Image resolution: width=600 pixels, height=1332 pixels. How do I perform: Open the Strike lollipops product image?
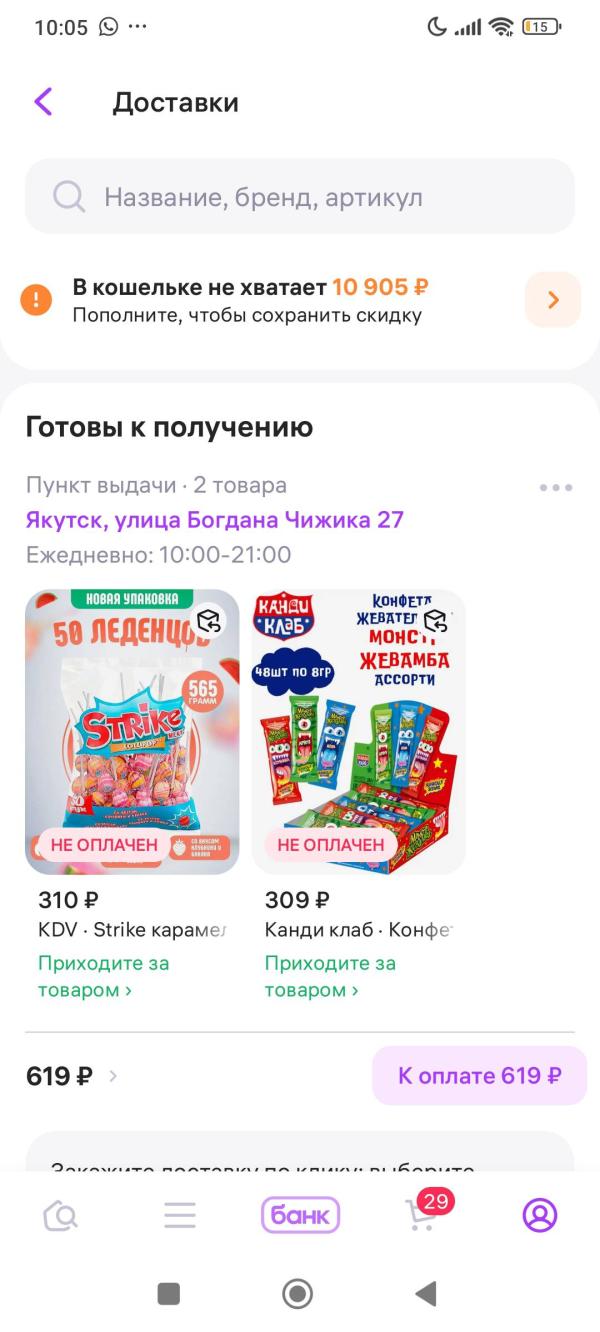click(x=132, y=732)
